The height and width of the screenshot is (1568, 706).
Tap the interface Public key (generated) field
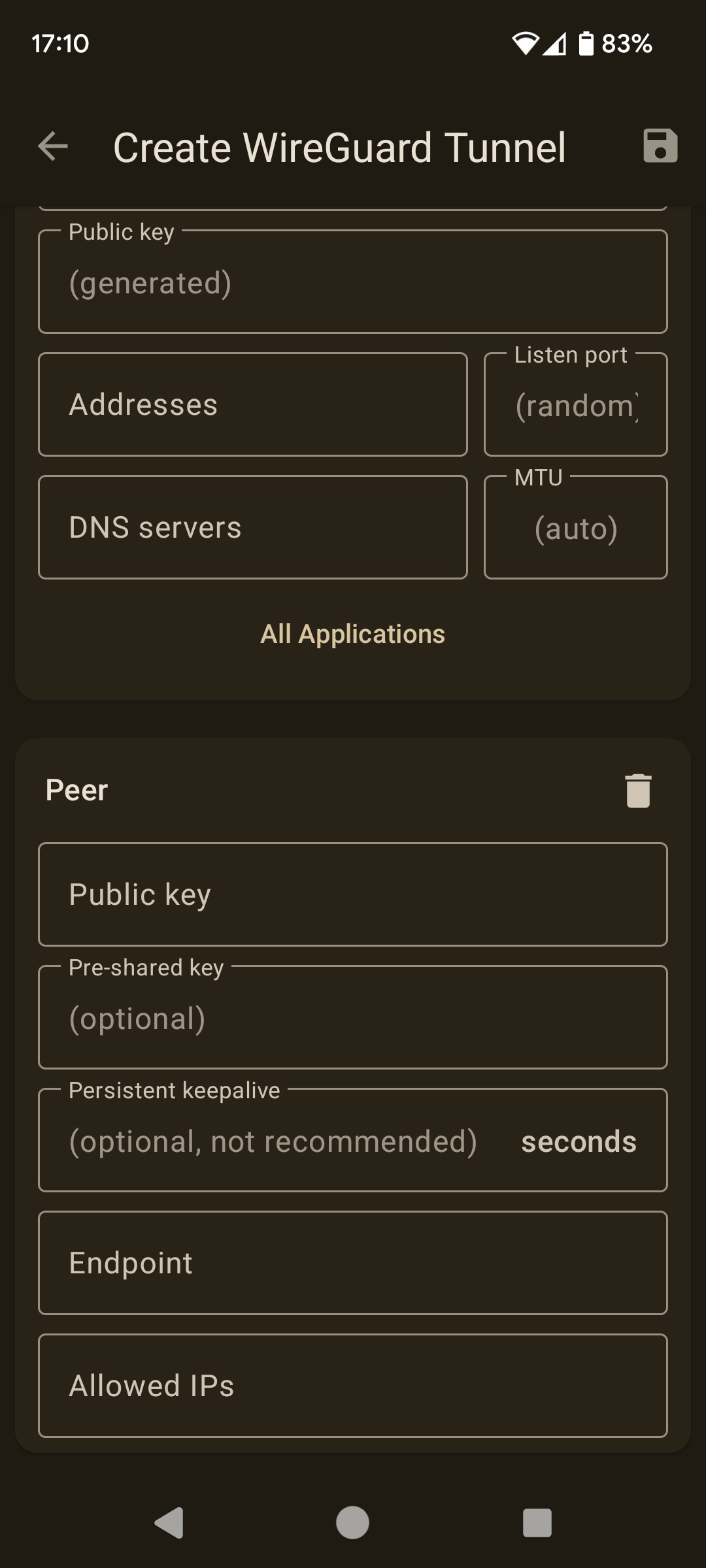(x=353, y=282)
